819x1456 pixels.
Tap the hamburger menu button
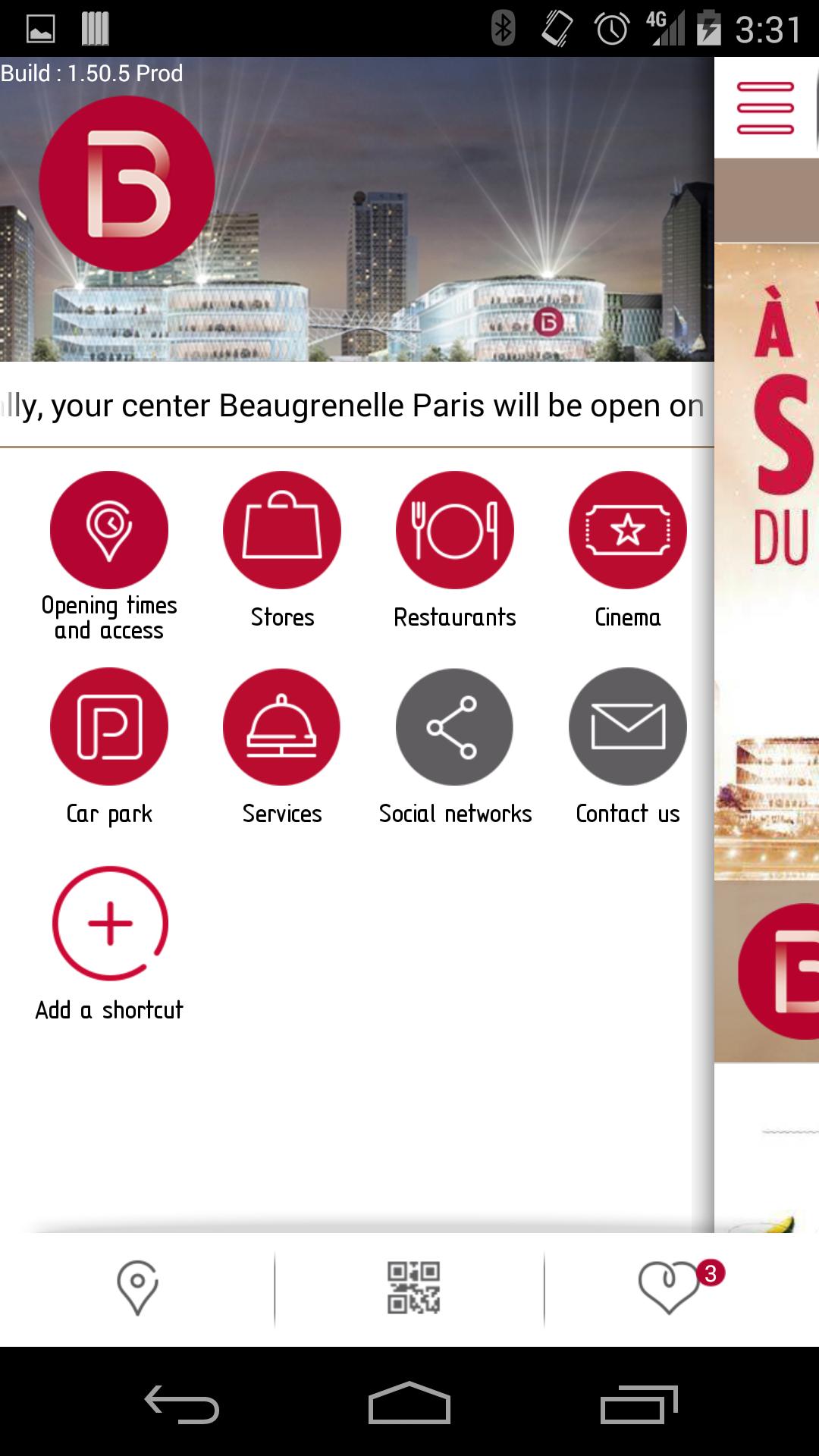[765, 108]
